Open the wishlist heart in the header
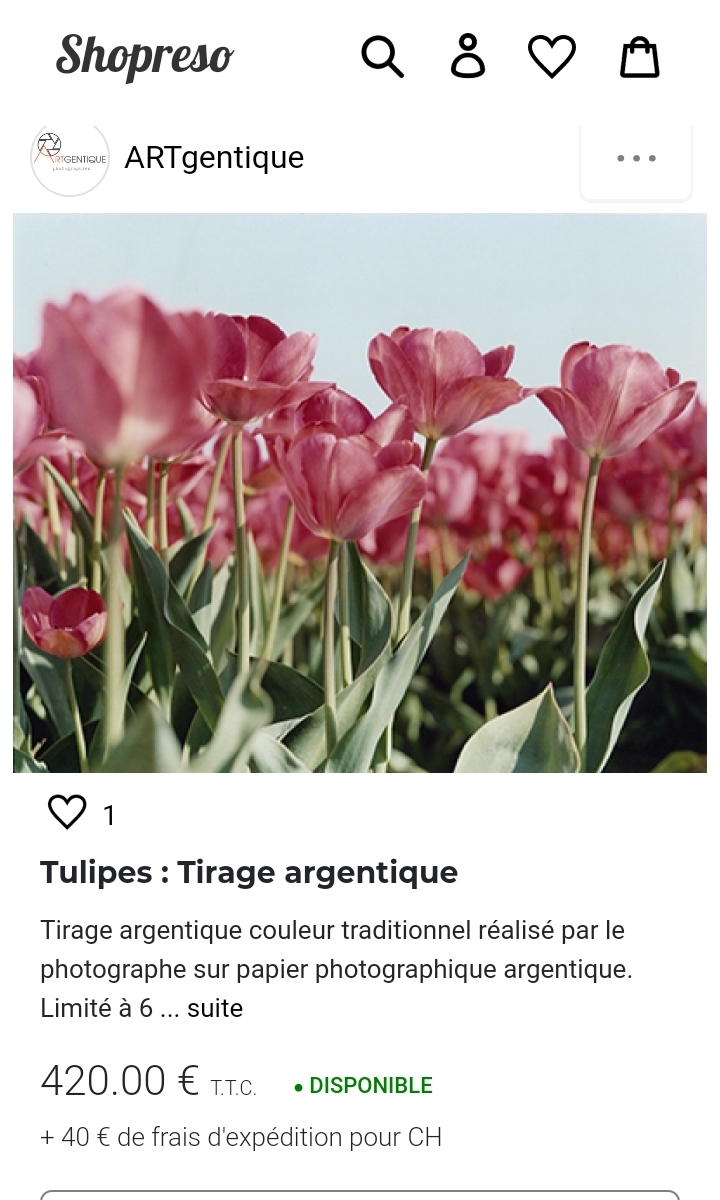 tap(552, 57)
